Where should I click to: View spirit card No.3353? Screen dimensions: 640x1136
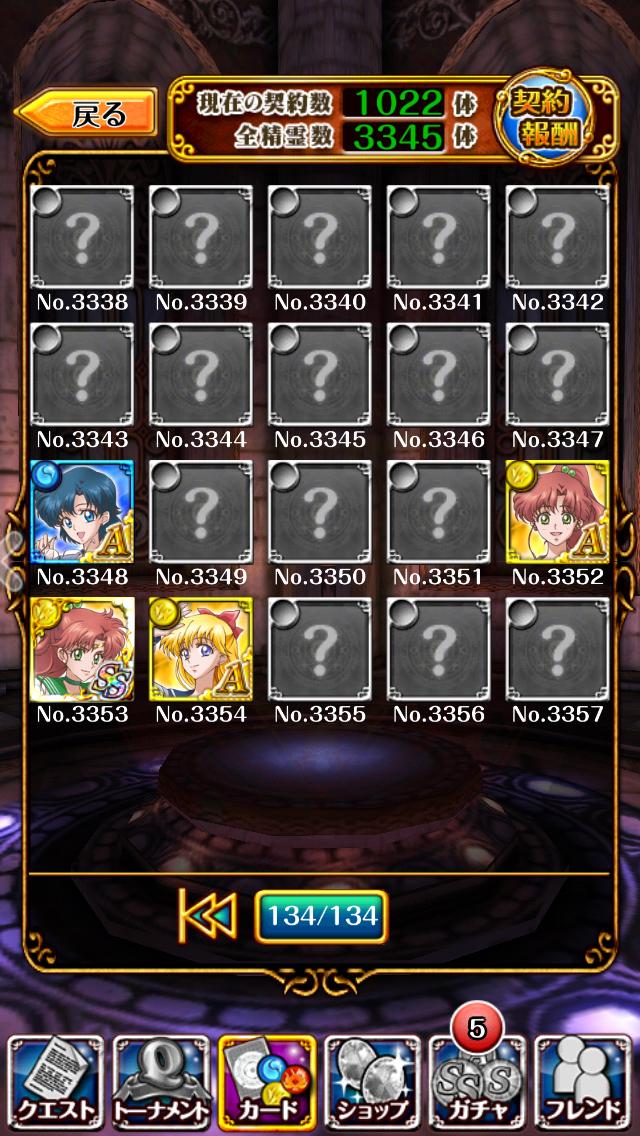point(82,649)
